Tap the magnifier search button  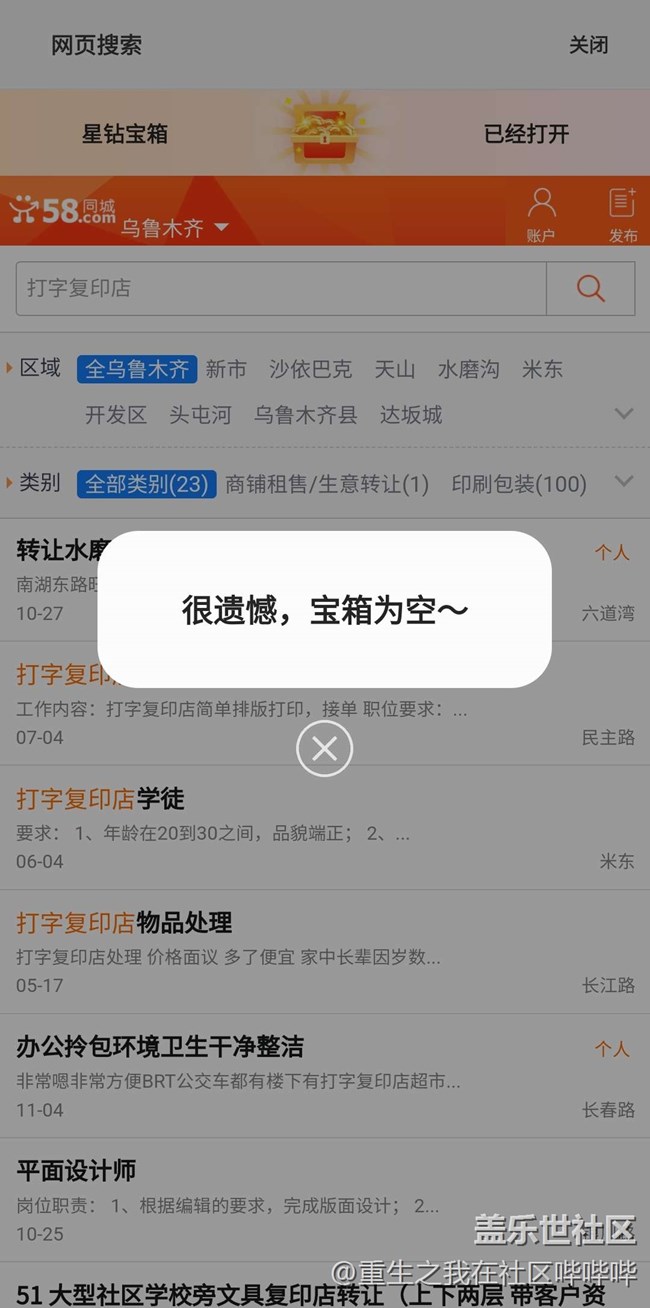pos(591,288)
